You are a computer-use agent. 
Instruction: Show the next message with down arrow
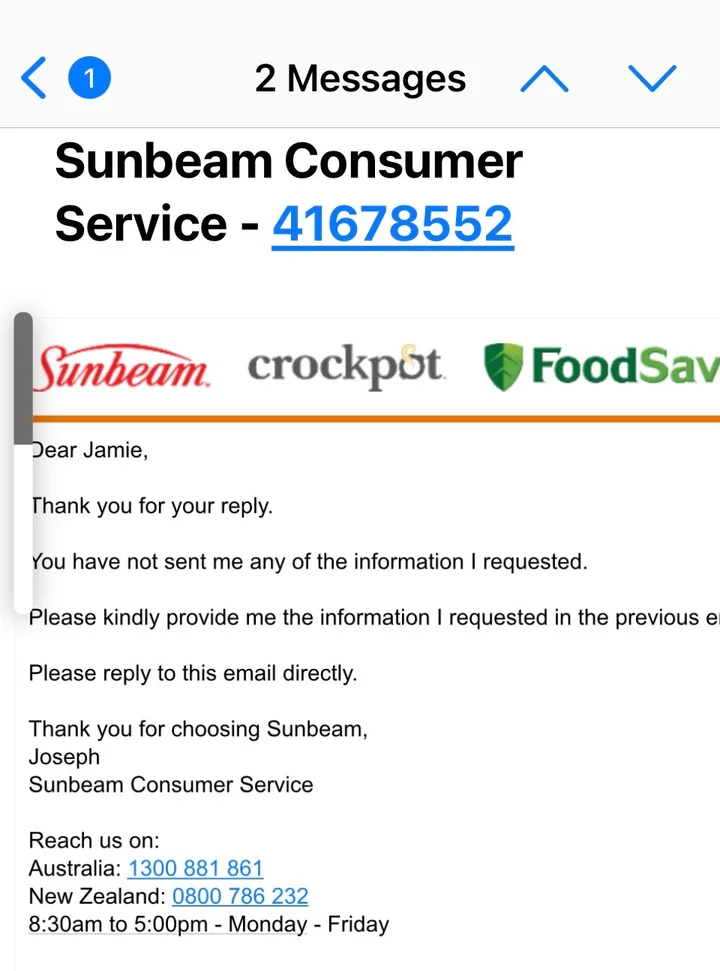tap(652, 78)
